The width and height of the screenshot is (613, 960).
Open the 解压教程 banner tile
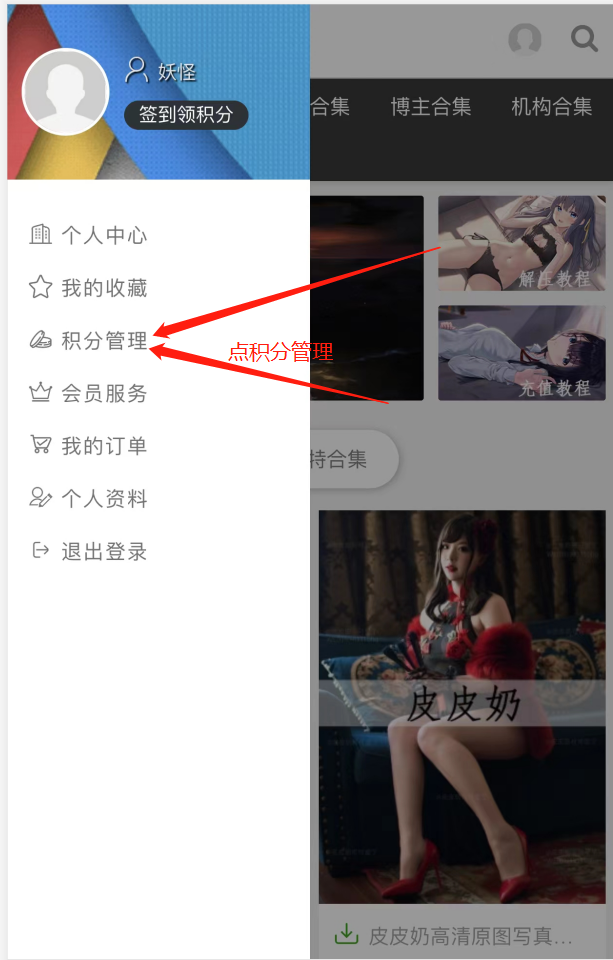(522, 243)
